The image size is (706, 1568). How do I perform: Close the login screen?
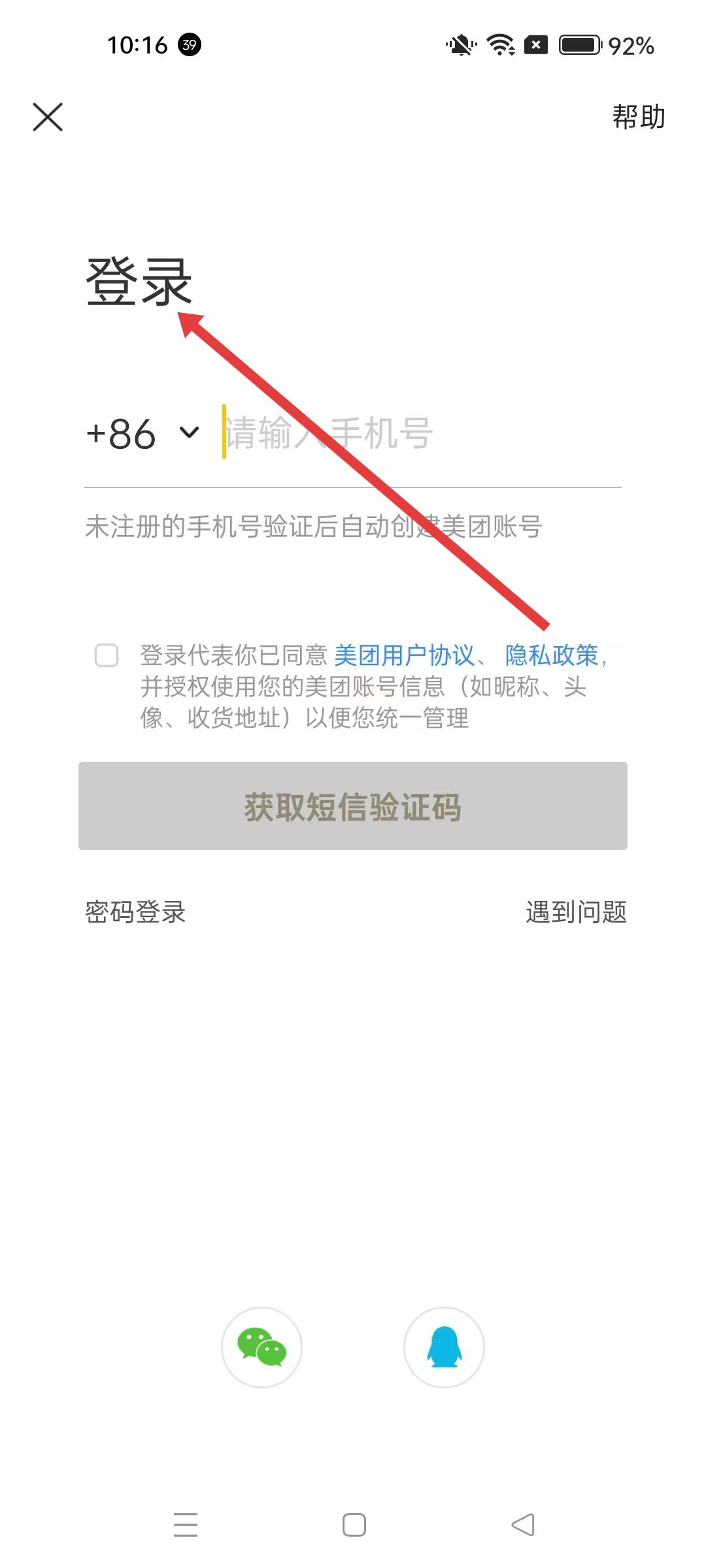click(x=48, y=117)
